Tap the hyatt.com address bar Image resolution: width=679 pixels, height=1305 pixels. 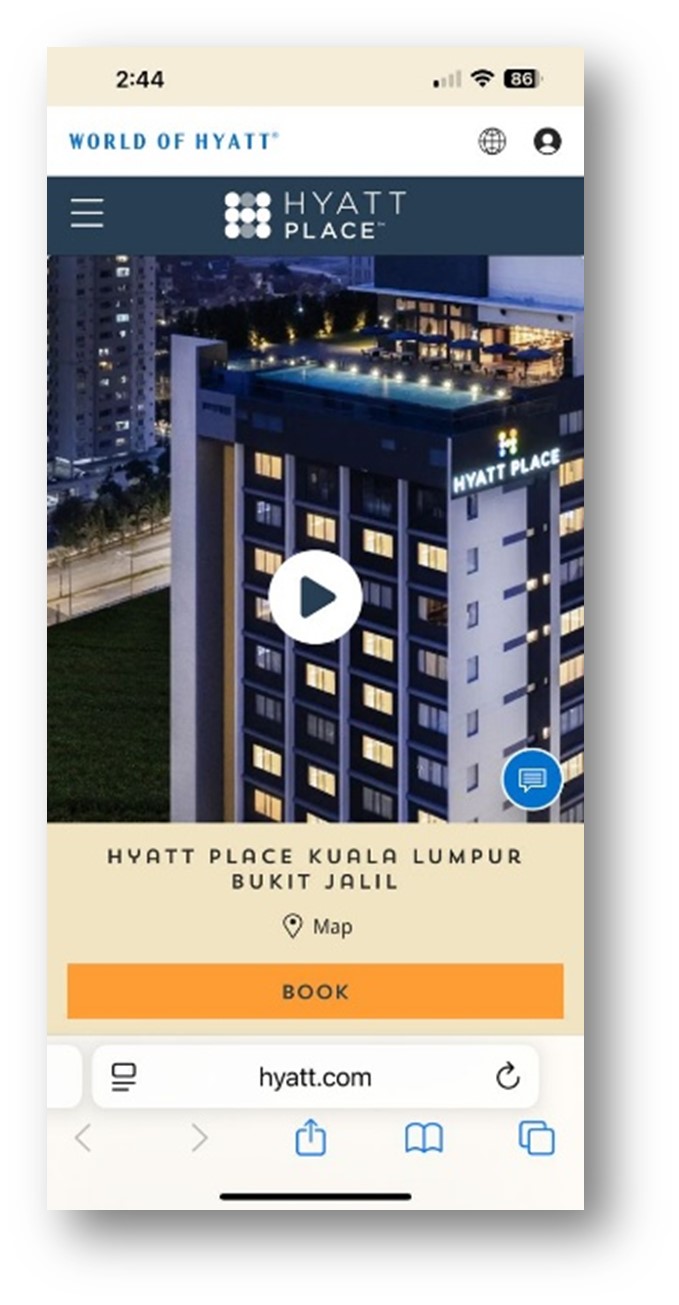click(314, 1077)
